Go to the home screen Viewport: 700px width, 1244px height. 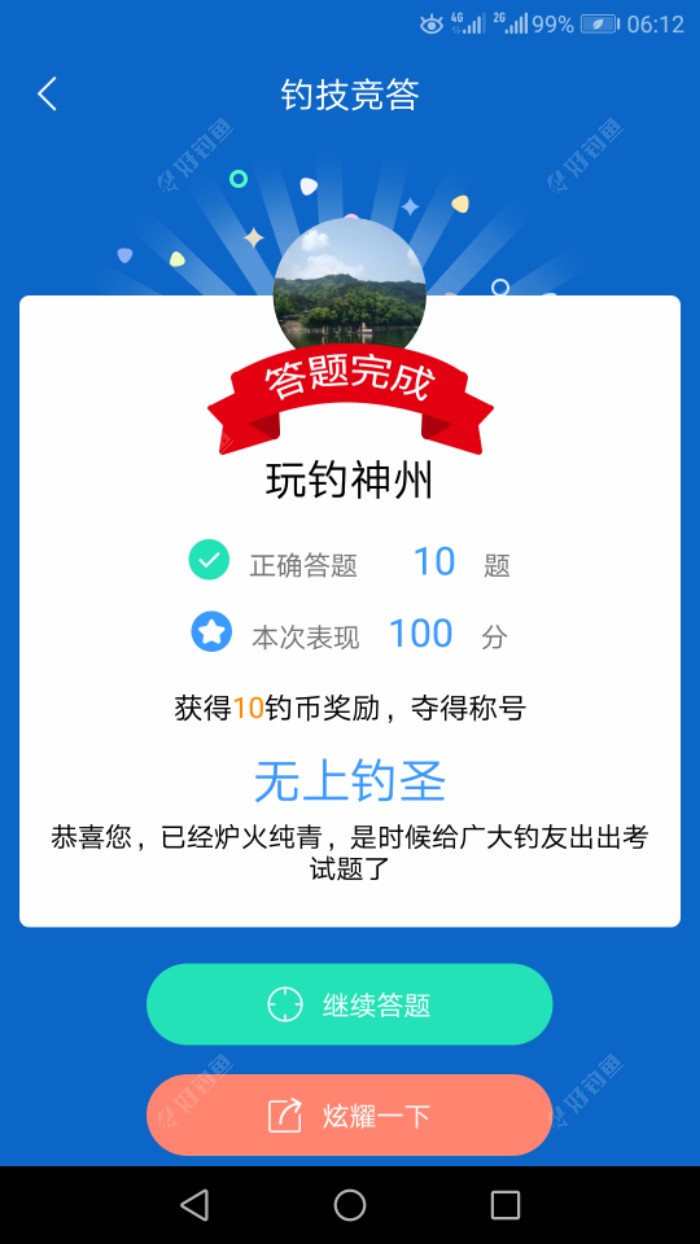point(350,1205)
